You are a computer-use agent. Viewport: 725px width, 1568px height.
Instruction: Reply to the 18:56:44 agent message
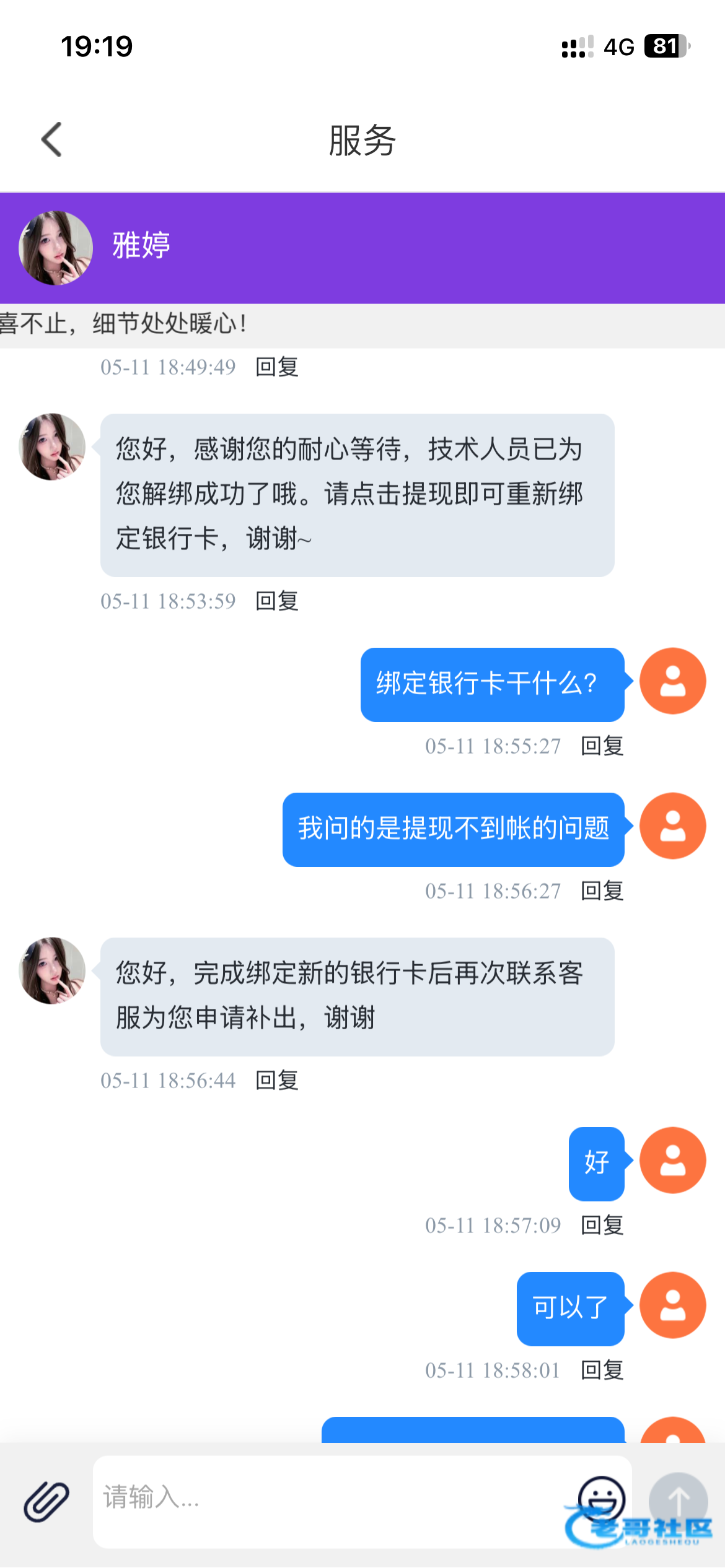click(x=277, y=1080)
